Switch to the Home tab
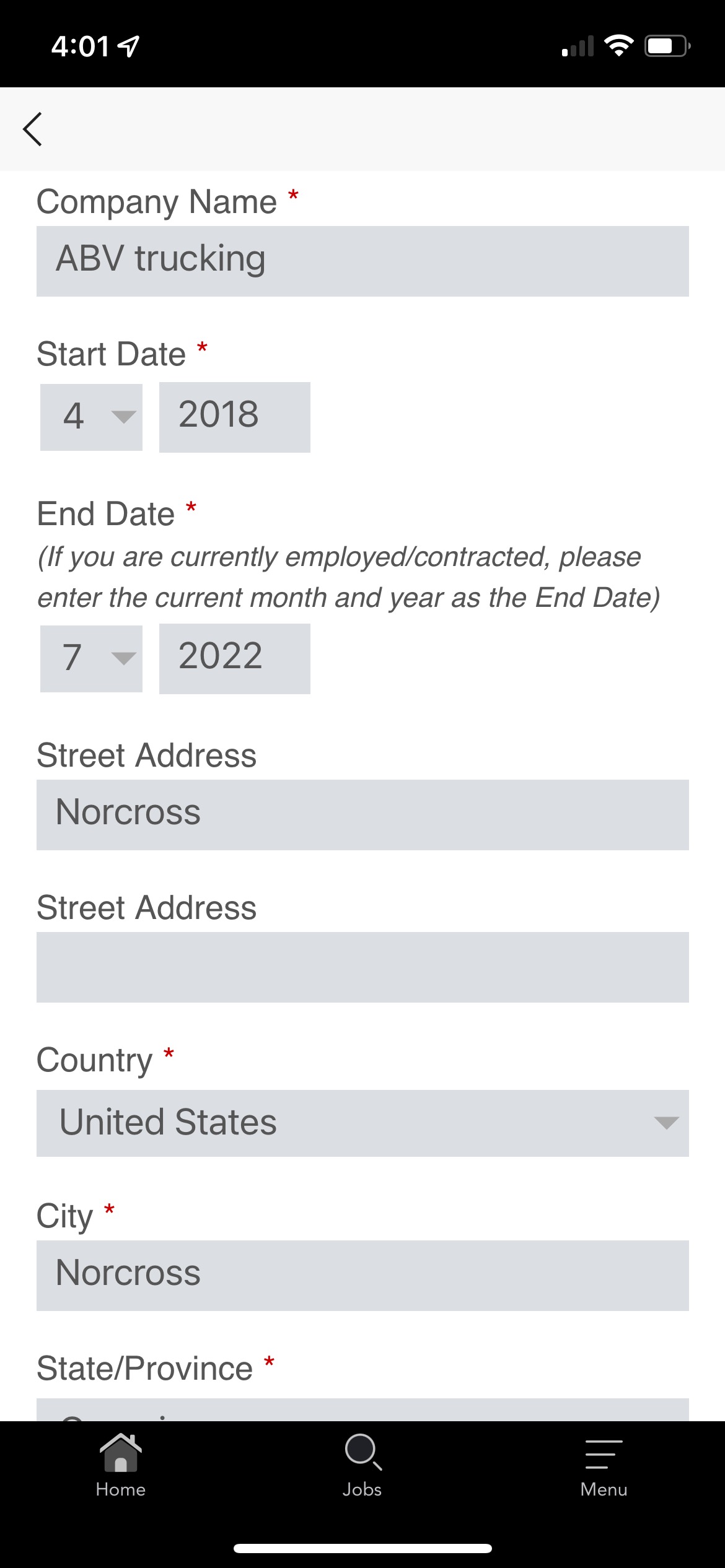 [121, 1466]
